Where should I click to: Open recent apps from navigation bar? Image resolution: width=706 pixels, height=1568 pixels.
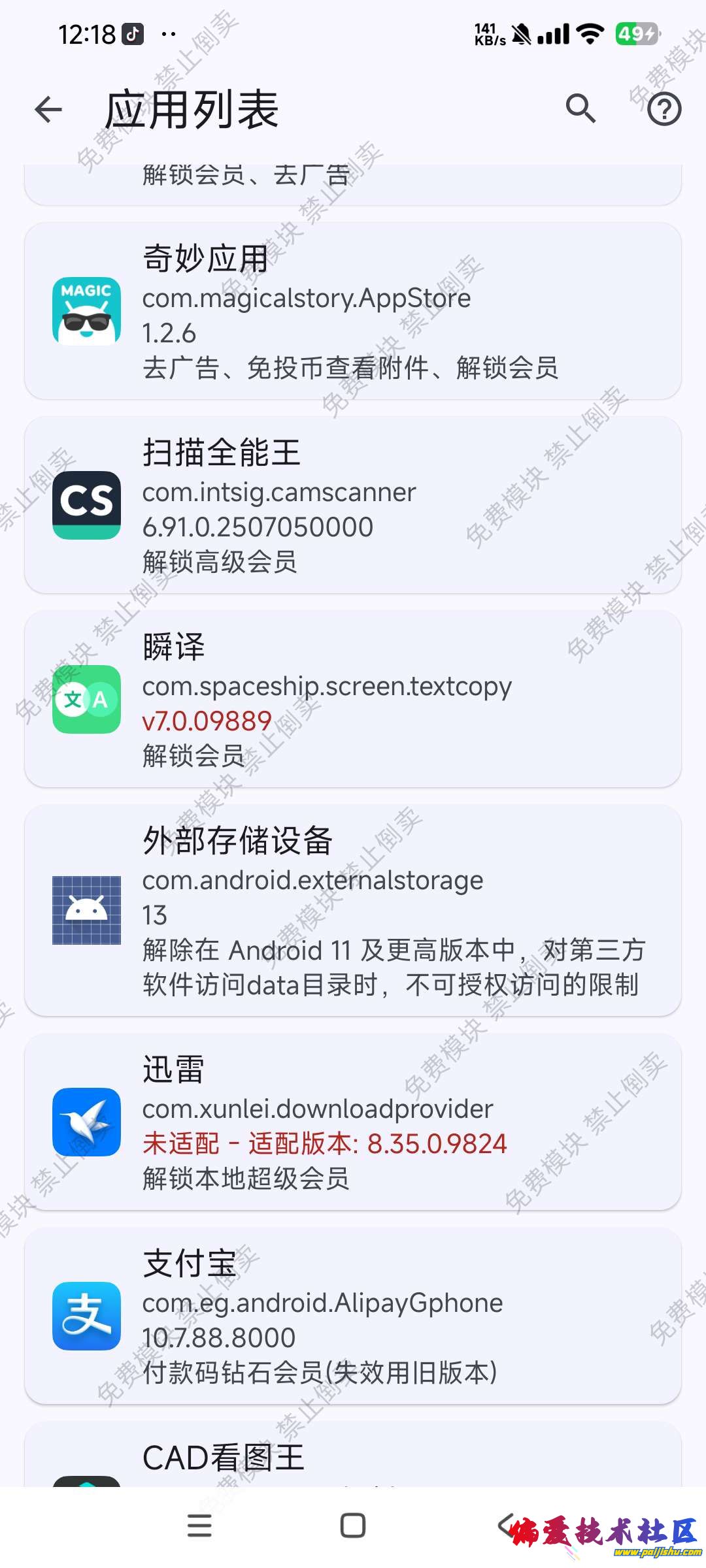click(x=199, y=1526)
